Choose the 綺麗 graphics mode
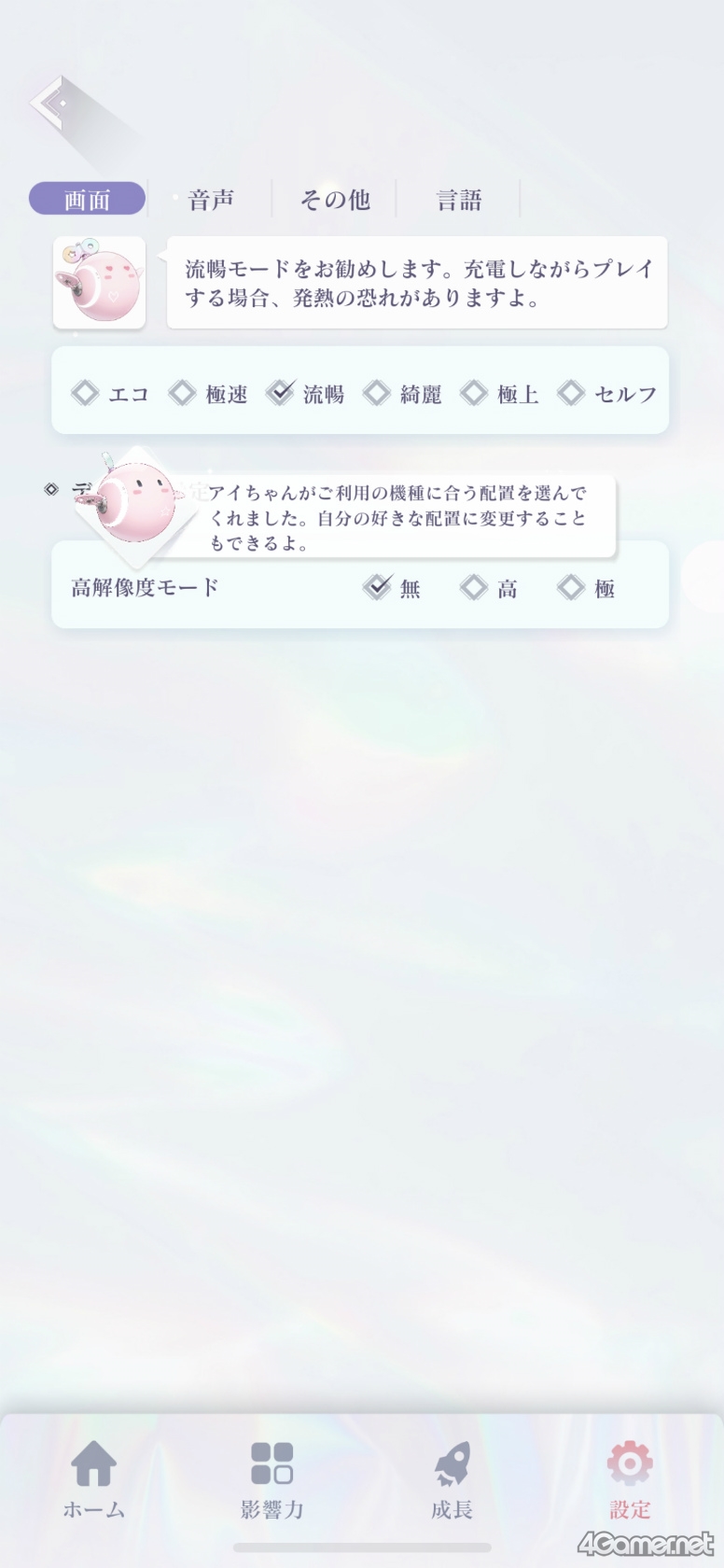This screenshot has height=1568, width=724. pyautogui.click(x=402, y=394)
